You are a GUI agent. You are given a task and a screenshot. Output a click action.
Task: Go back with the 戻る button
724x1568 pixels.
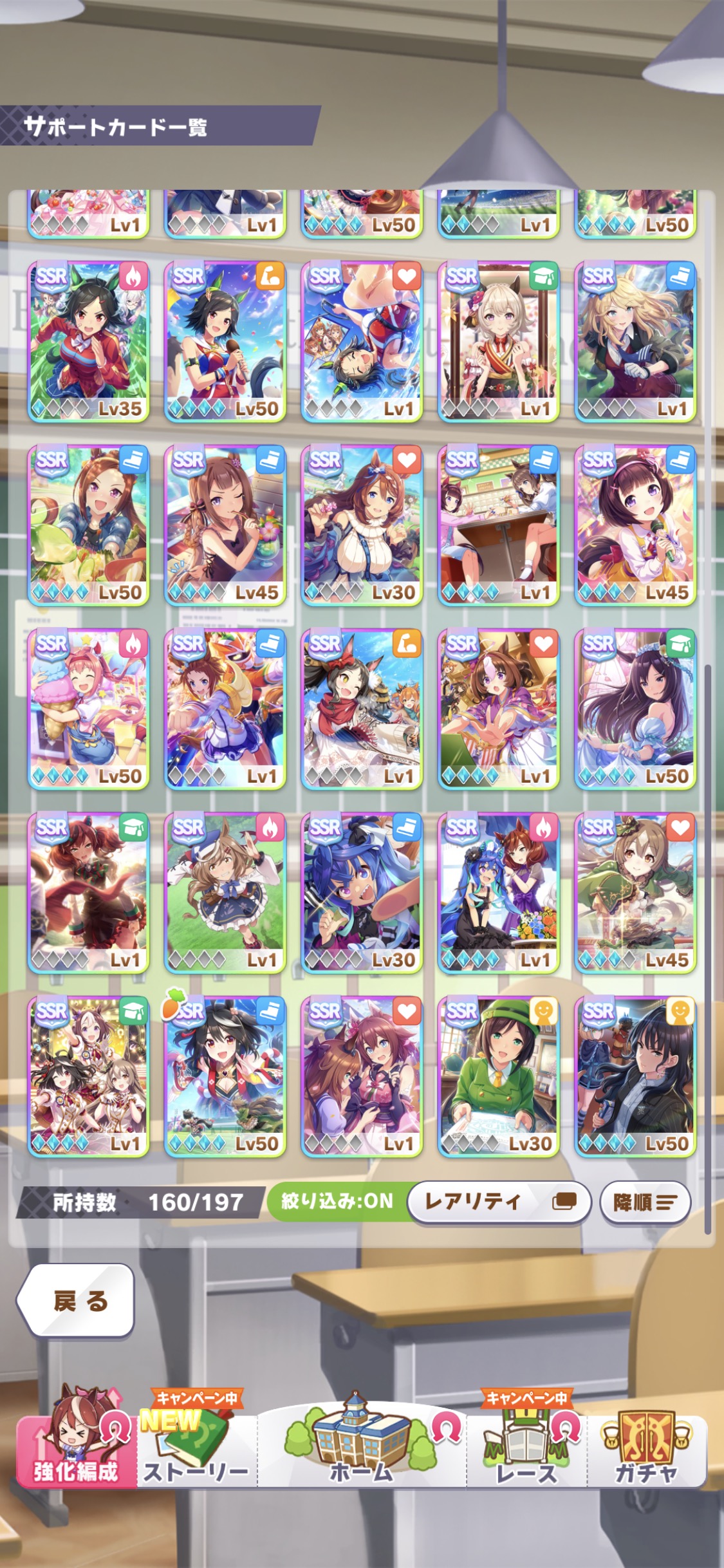pyautogui.click(x=76, y=1301)
